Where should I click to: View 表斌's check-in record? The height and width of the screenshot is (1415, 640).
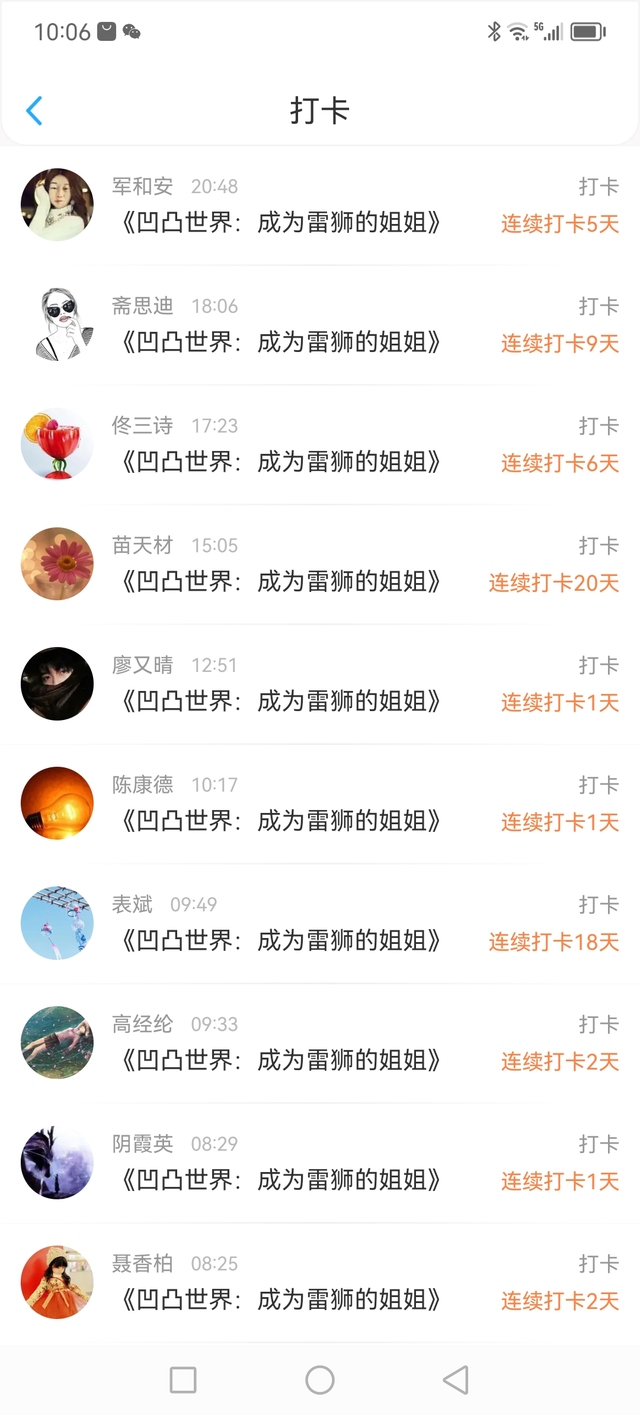pos(320,924)
